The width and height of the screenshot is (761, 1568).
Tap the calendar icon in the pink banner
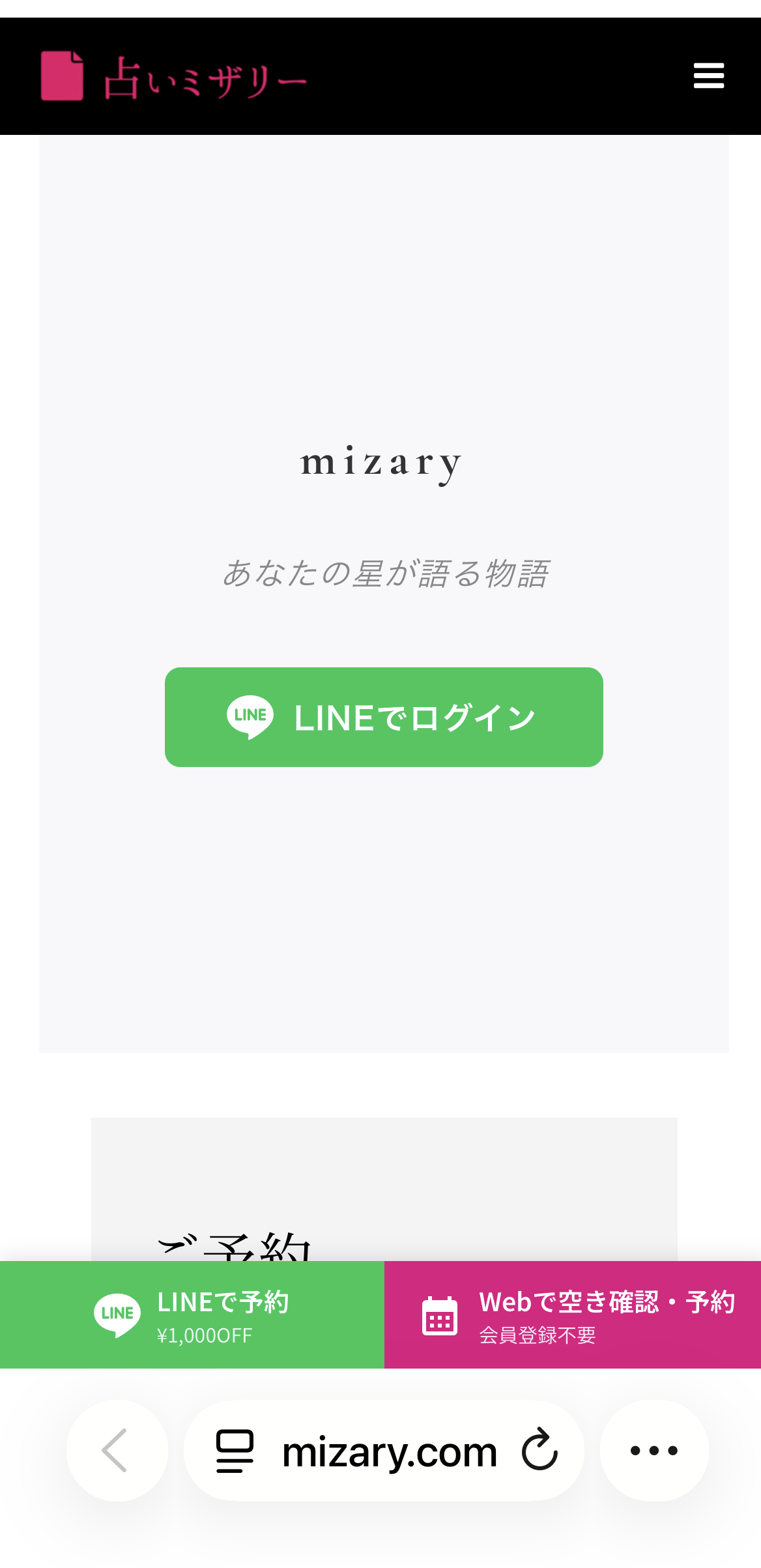[440, 1313]
